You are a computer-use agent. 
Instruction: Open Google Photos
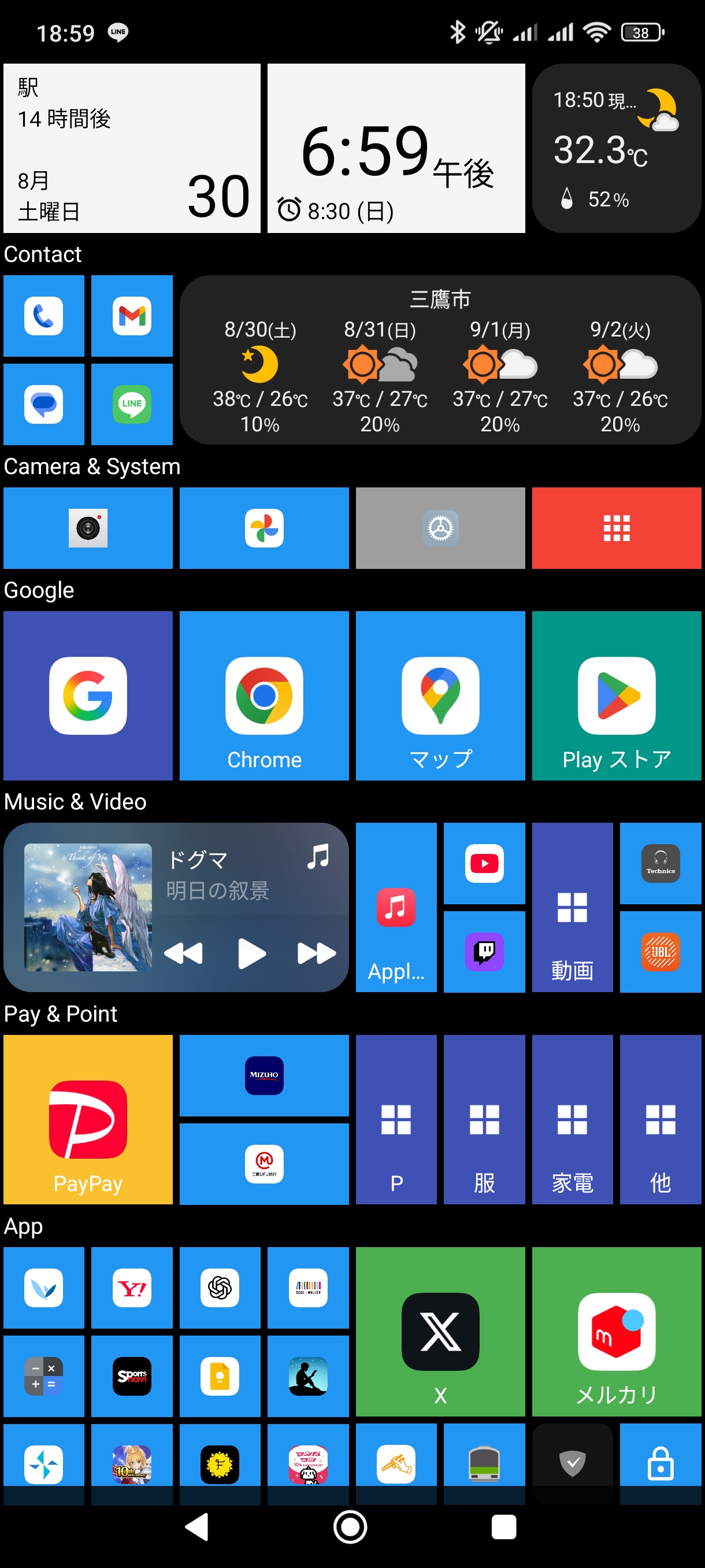pyautogui.click(x=264, y=528)
